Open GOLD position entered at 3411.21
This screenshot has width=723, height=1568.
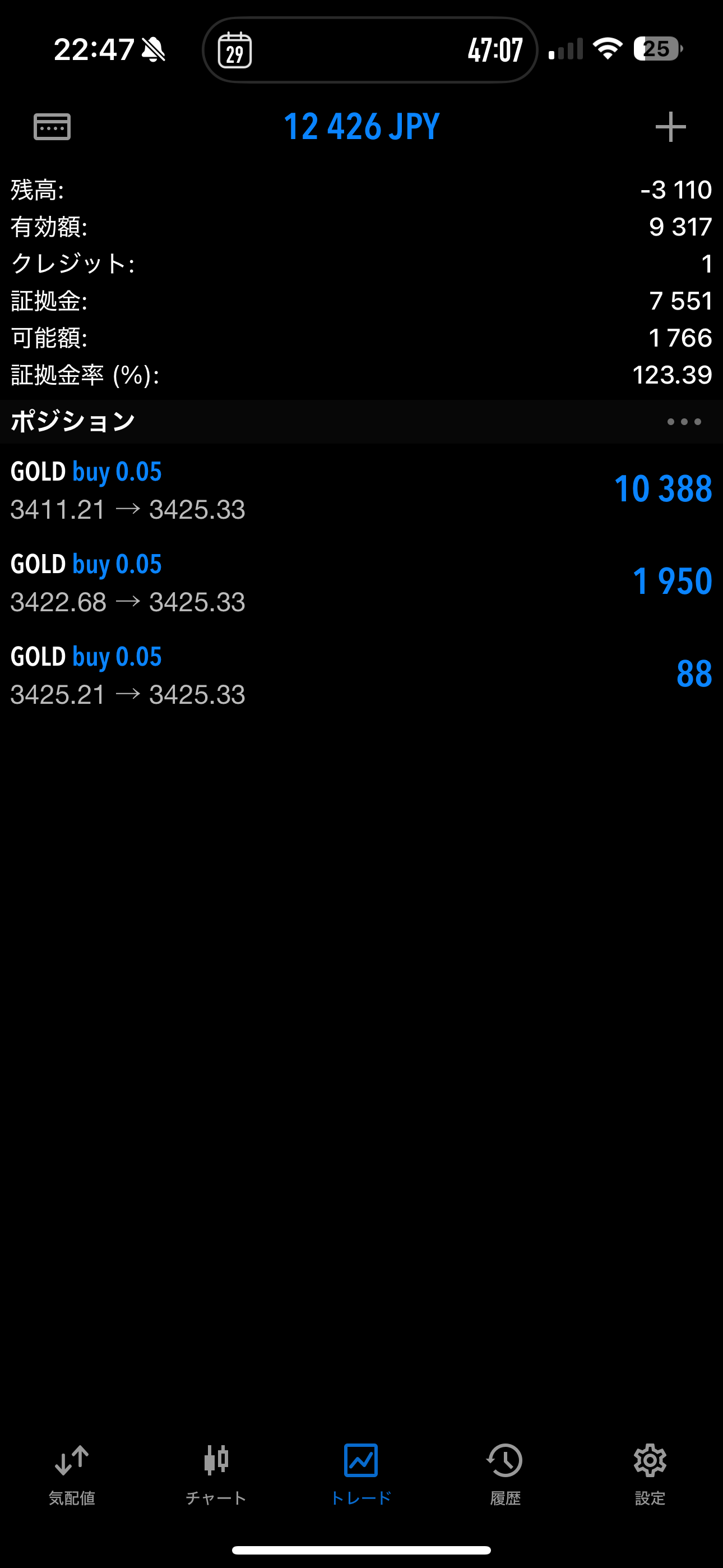tap(361, 490)
